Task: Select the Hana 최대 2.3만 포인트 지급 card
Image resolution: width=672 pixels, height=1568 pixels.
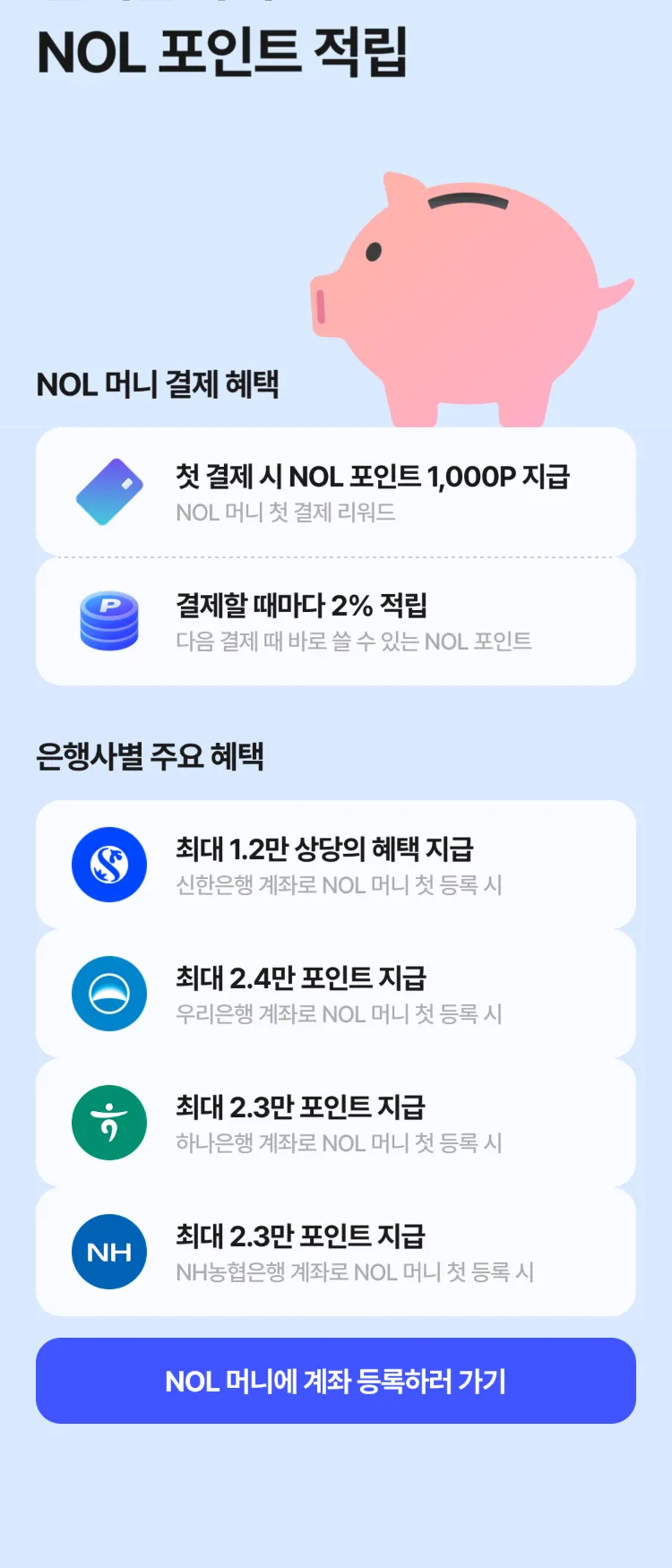Action: 335,1122
